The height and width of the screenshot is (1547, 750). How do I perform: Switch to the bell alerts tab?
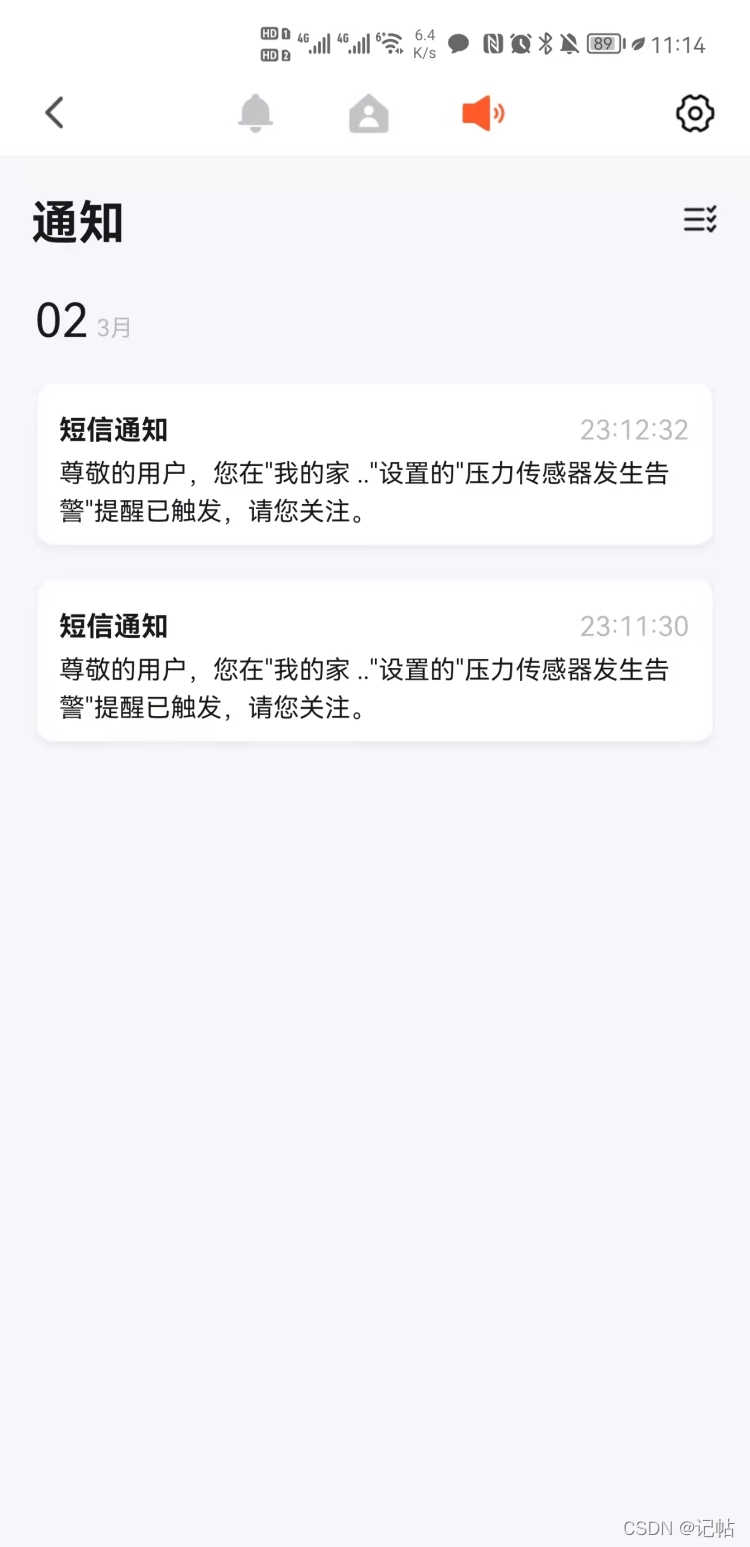click(x=255, y=113)
